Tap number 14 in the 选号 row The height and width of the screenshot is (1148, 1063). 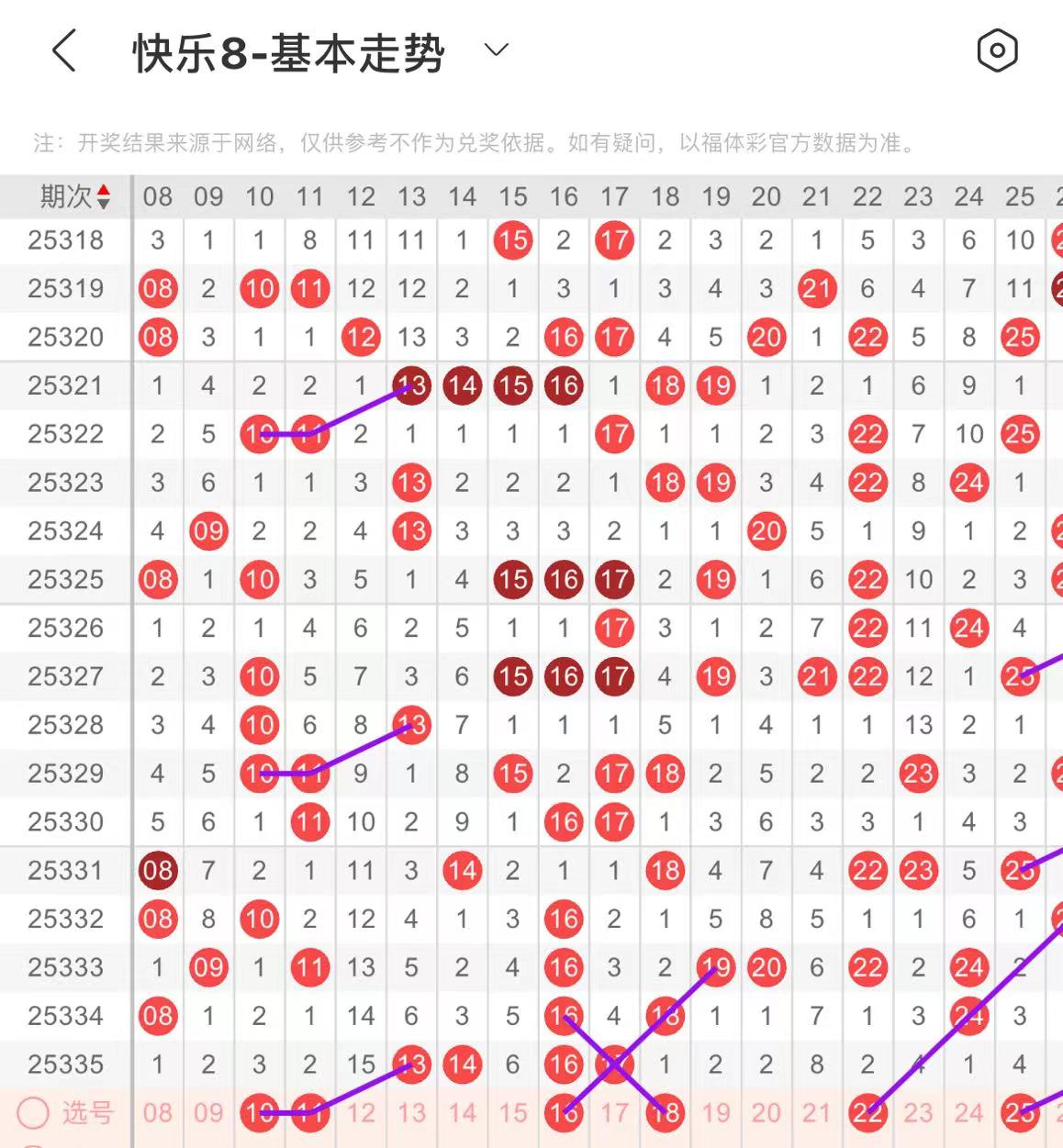[x=462, y=1113]
